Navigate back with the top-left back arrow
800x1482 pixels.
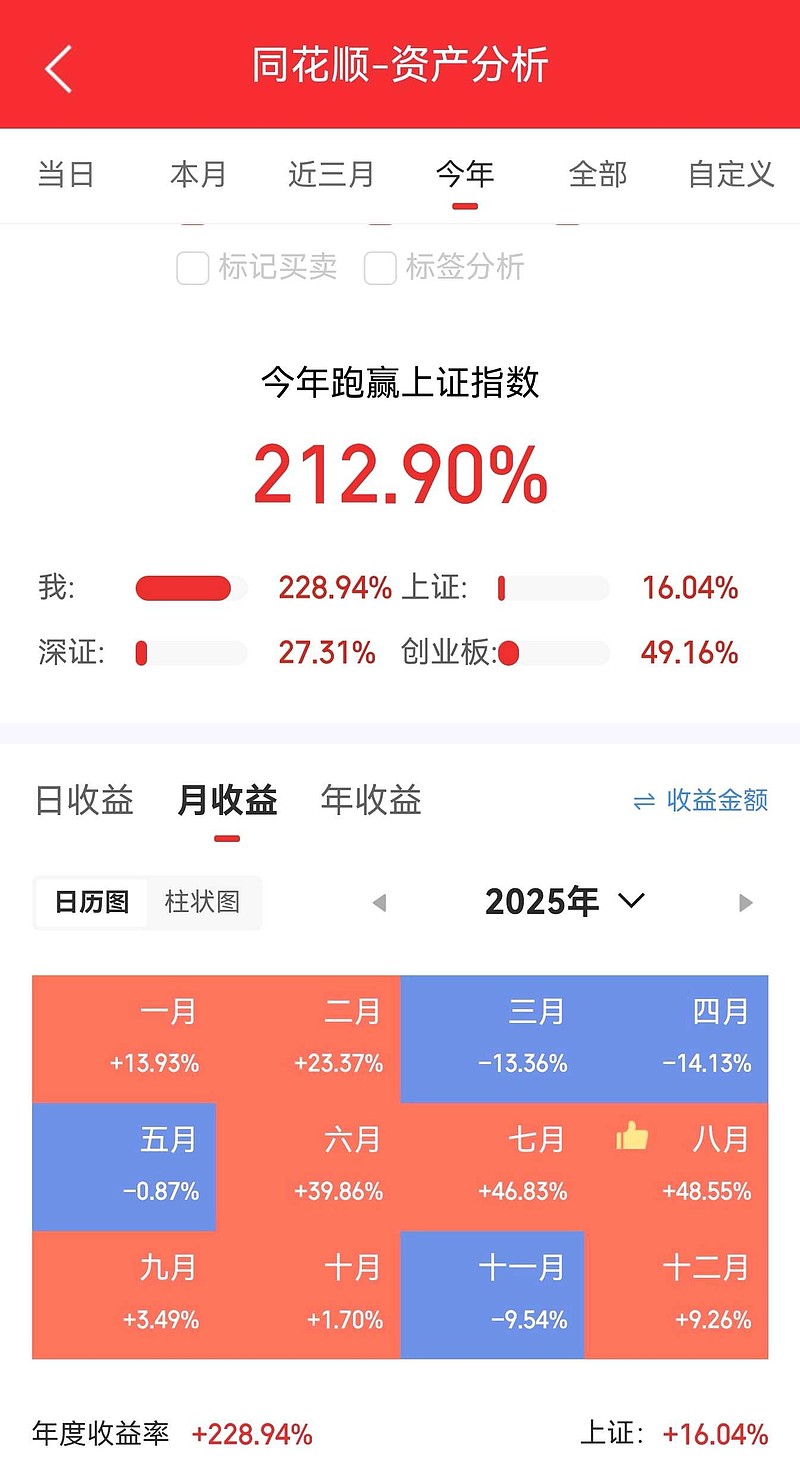[57, 68]
